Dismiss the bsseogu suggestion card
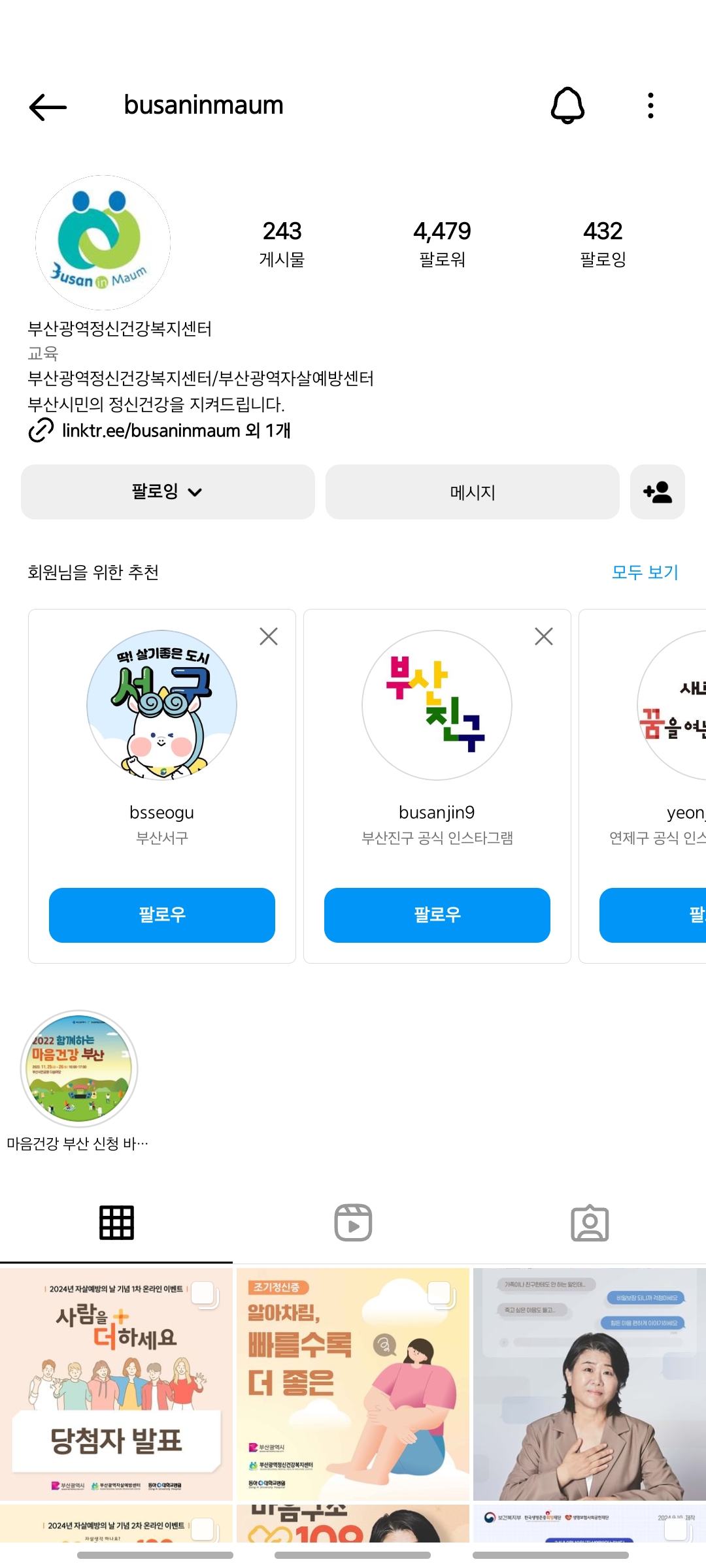 pyautogui.click(x=269, y=636)
